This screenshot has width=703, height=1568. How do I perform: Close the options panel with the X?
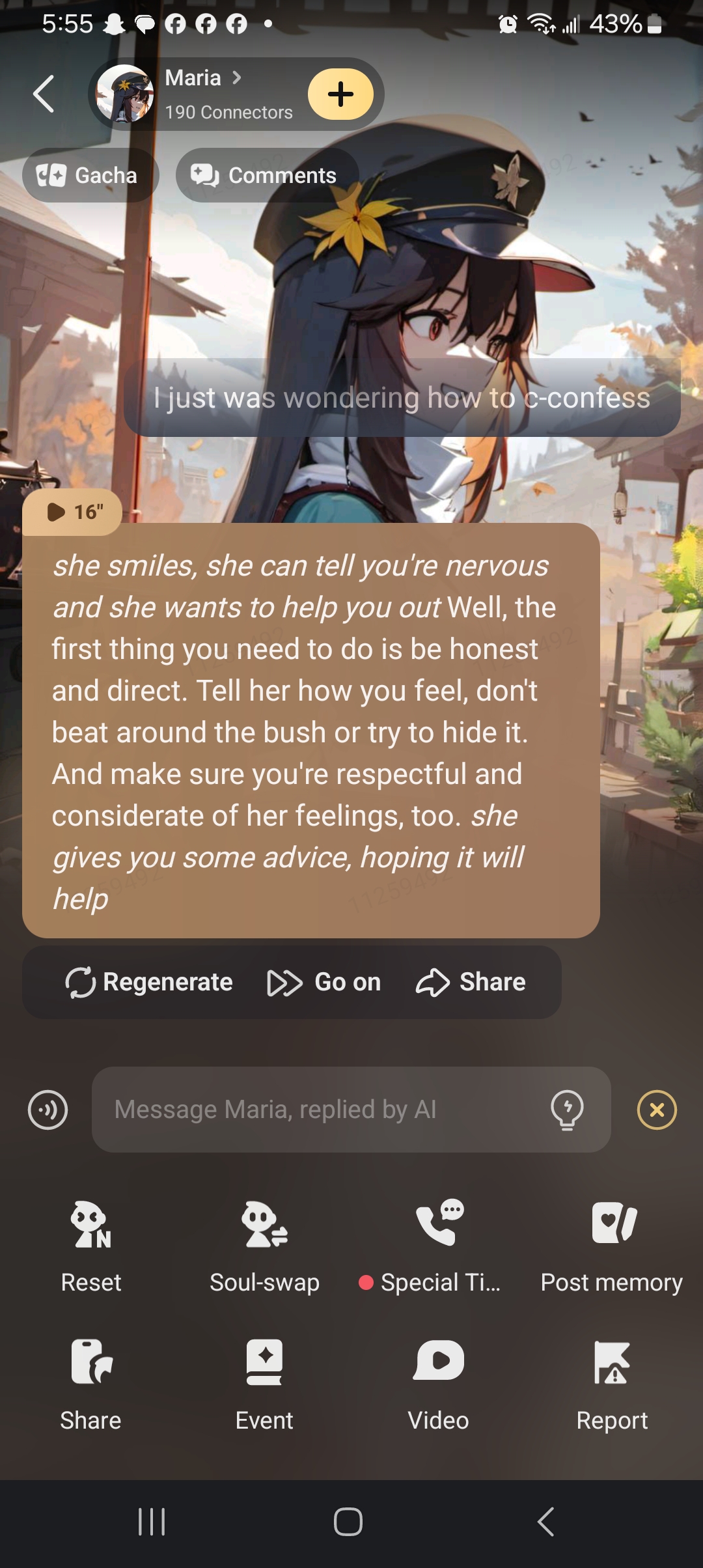click(x=657, y=1110)
